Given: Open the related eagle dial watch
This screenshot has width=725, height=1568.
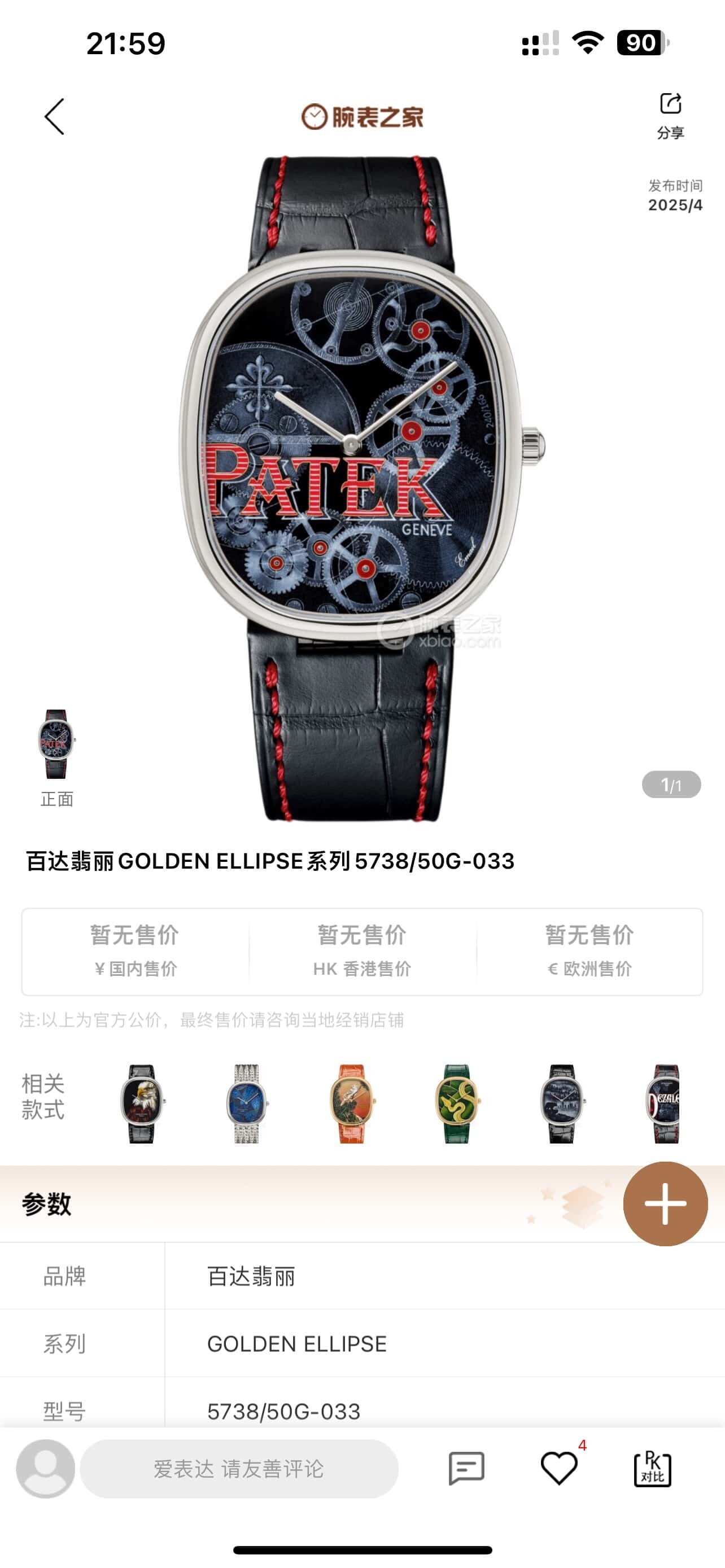Looking at the screenshot, I should [141, 1103].
